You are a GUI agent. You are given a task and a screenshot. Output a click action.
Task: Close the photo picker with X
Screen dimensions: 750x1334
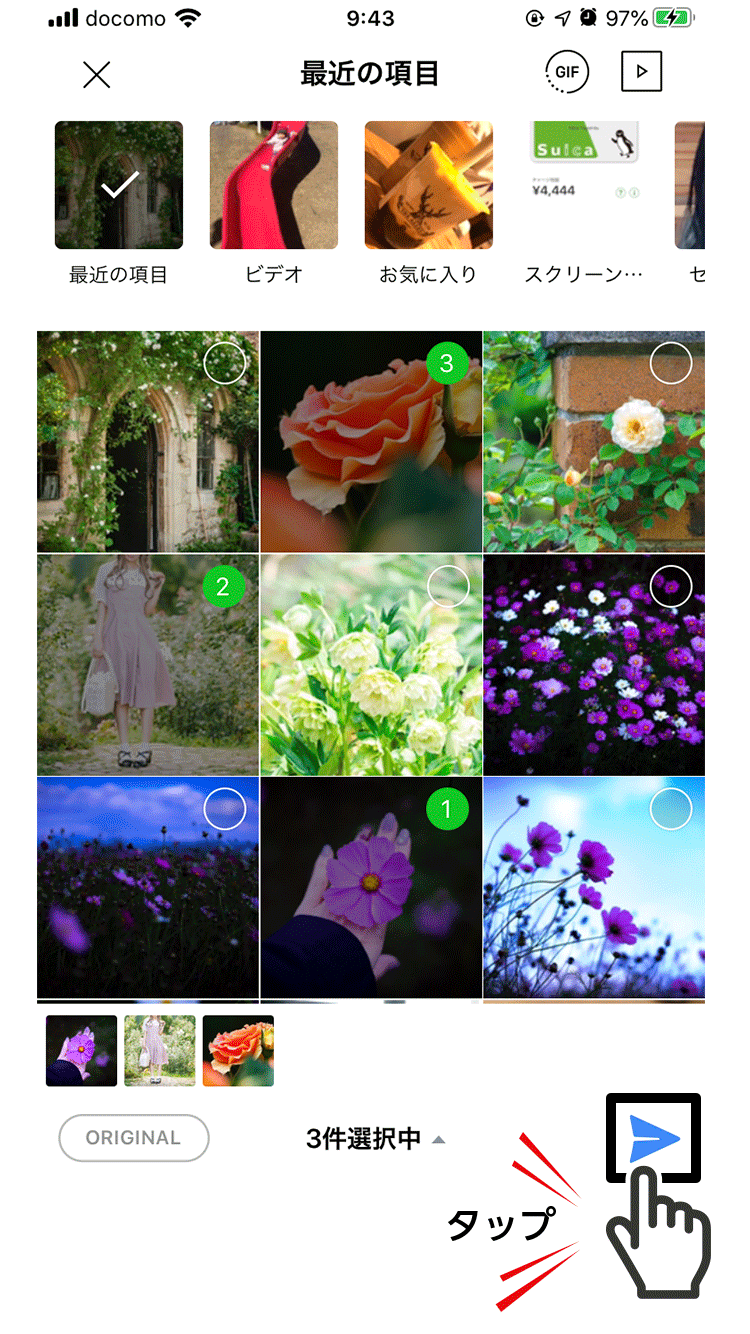click(97, 75)
